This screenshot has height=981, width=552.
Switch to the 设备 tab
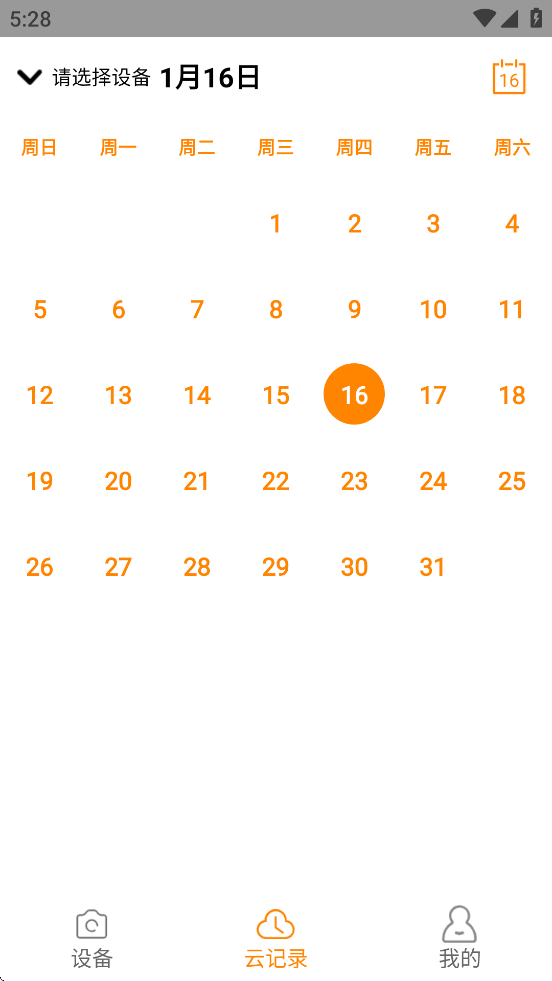[92, 938]
